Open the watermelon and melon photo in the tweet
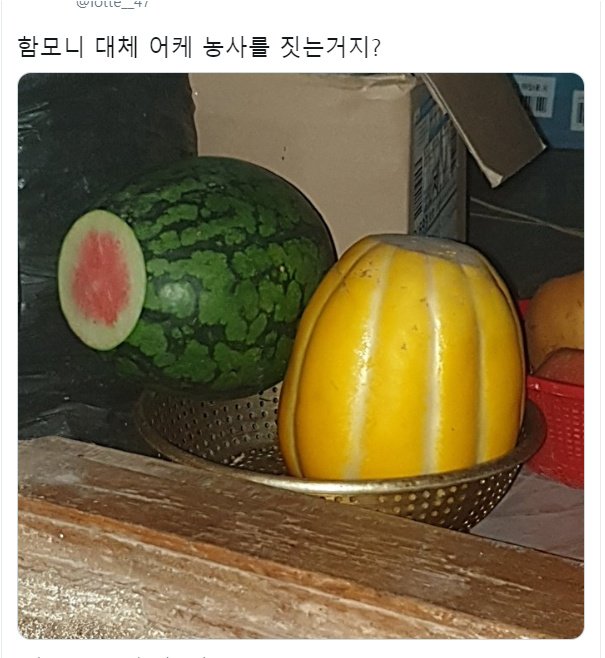This screenshot has width=605, height=658. click(300, 355)
